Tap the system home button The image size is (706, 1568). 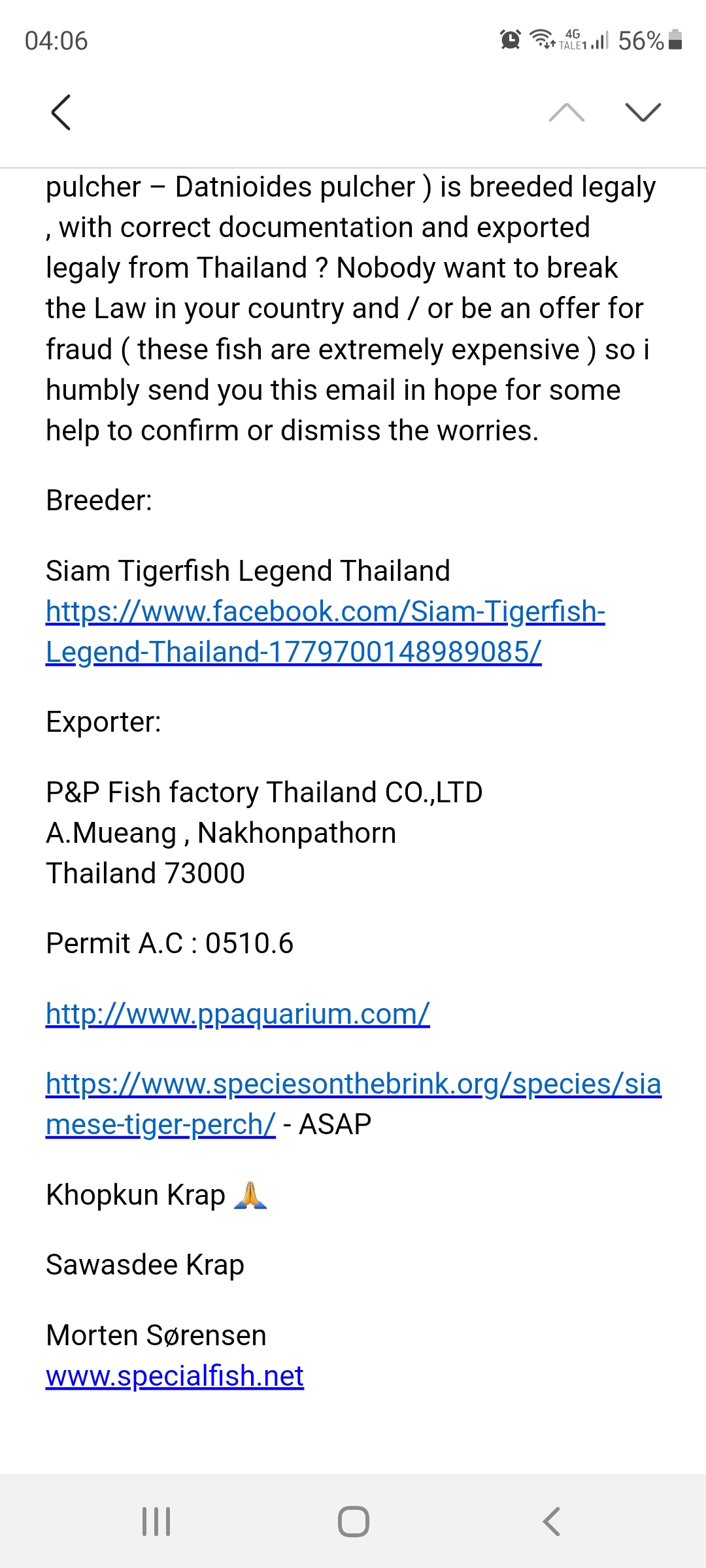coord(354,1522)
